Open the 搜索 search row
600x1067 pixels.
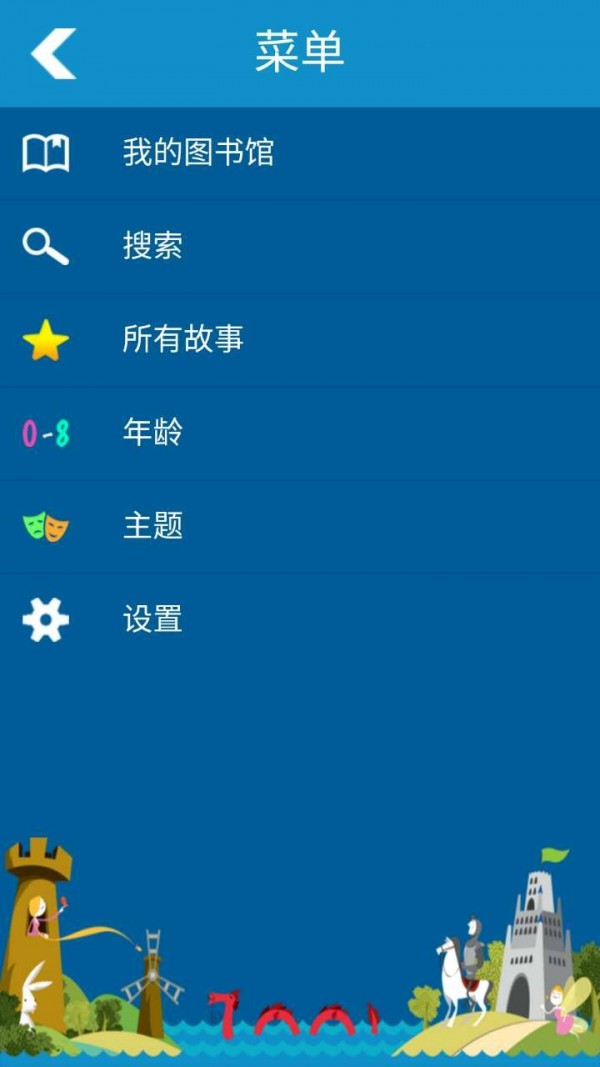153,246
